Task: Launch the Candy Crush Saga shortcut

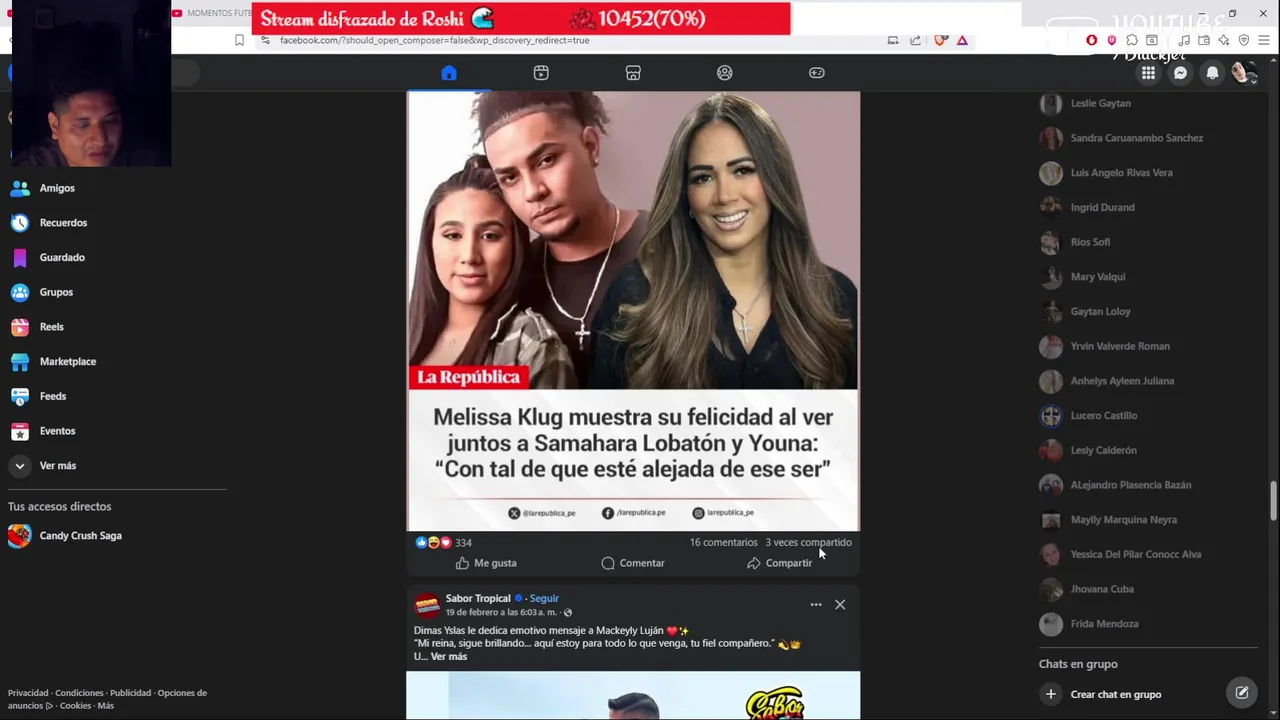Action: 79,536
